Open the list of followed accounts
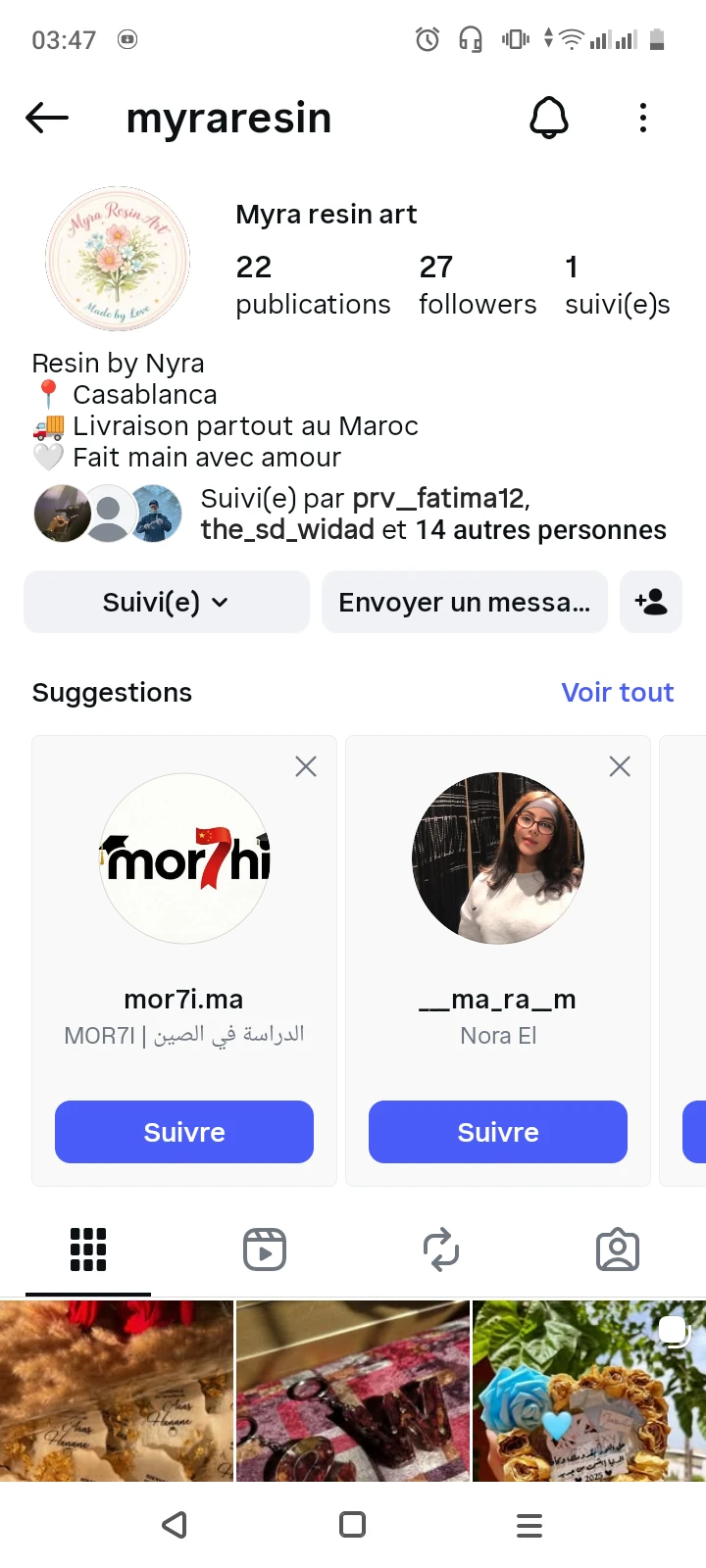 pos(617,284)
